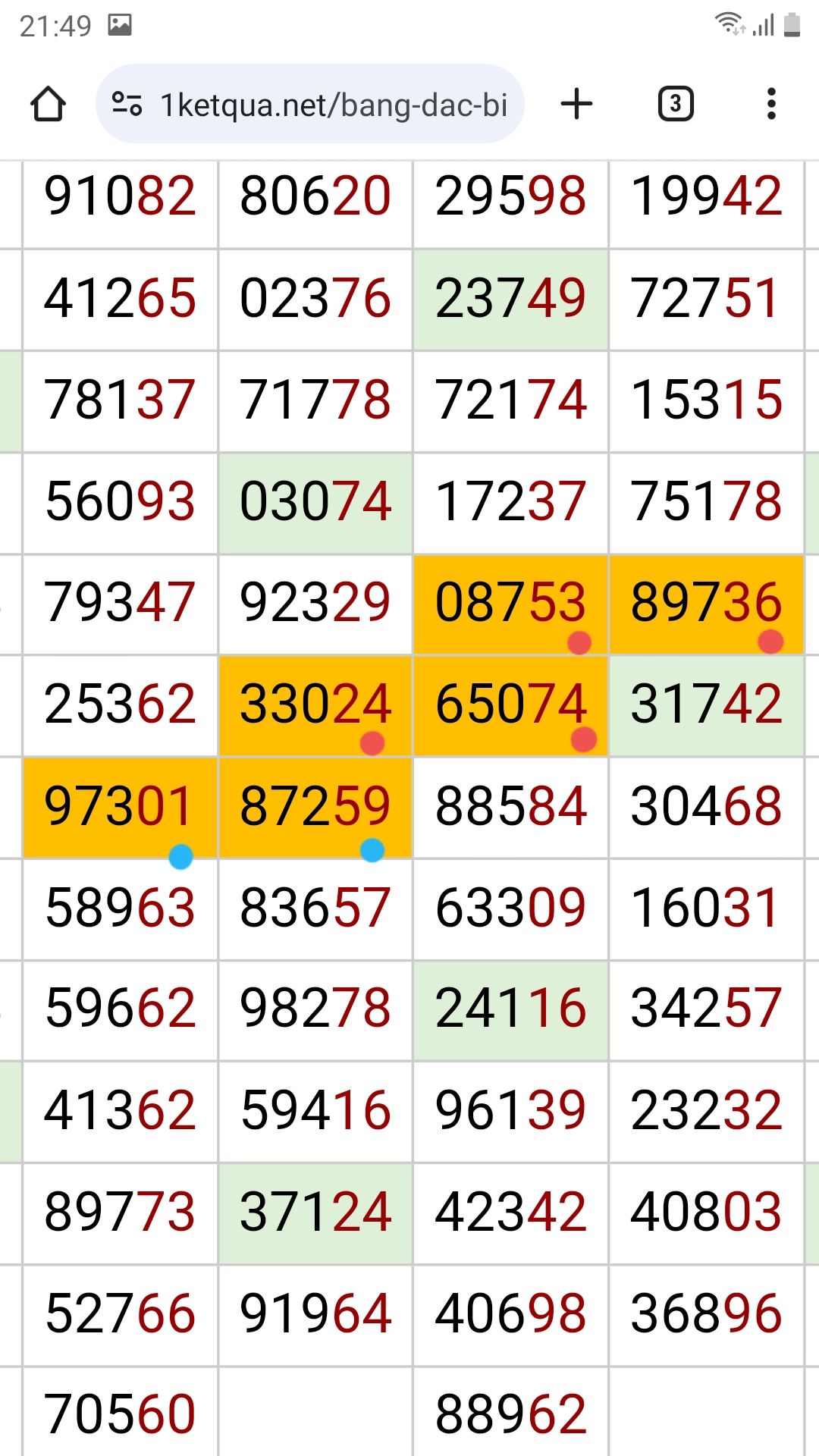Open a new browser tab
This screenshot has width=819, height=1456.
coord(576,104)
